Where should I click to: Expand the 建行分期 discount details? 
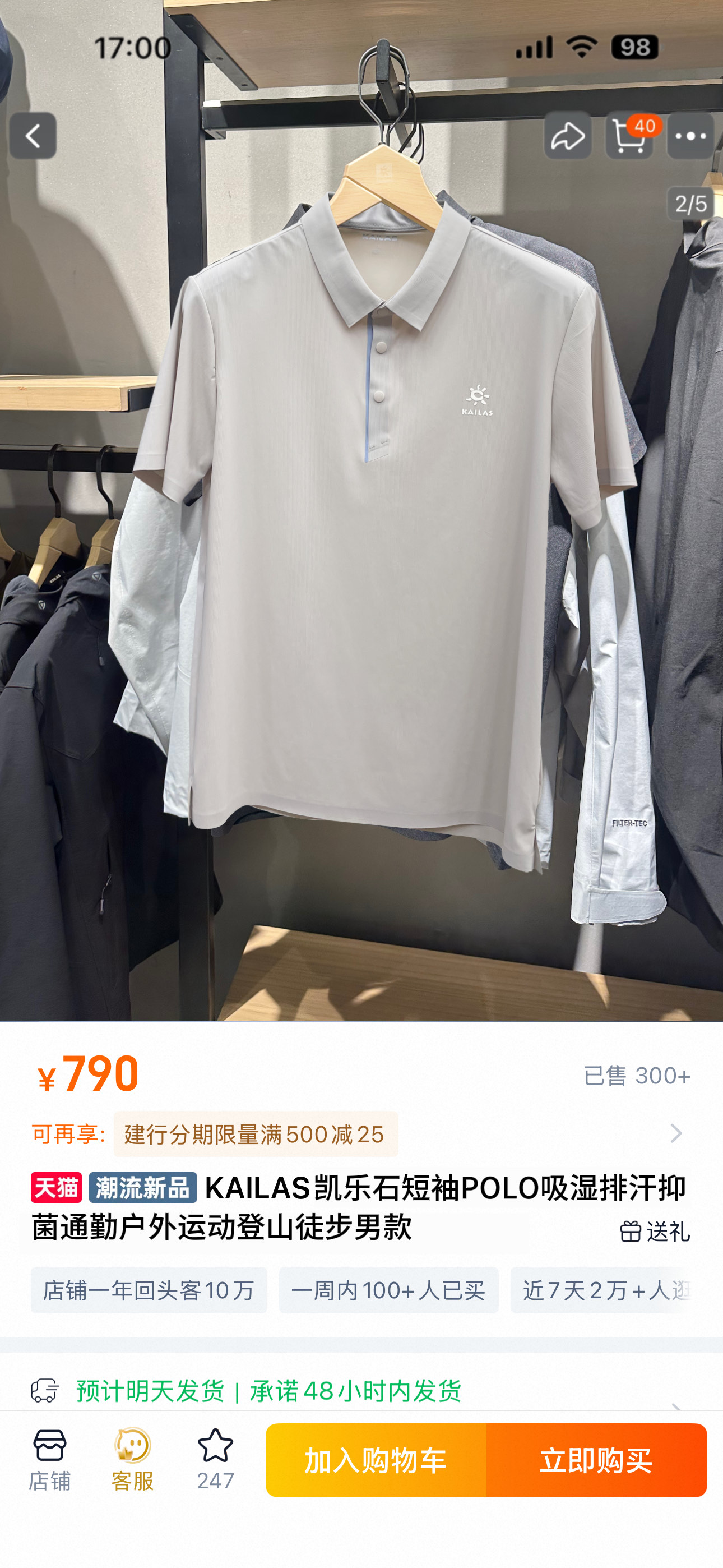tap(675, 1133)
